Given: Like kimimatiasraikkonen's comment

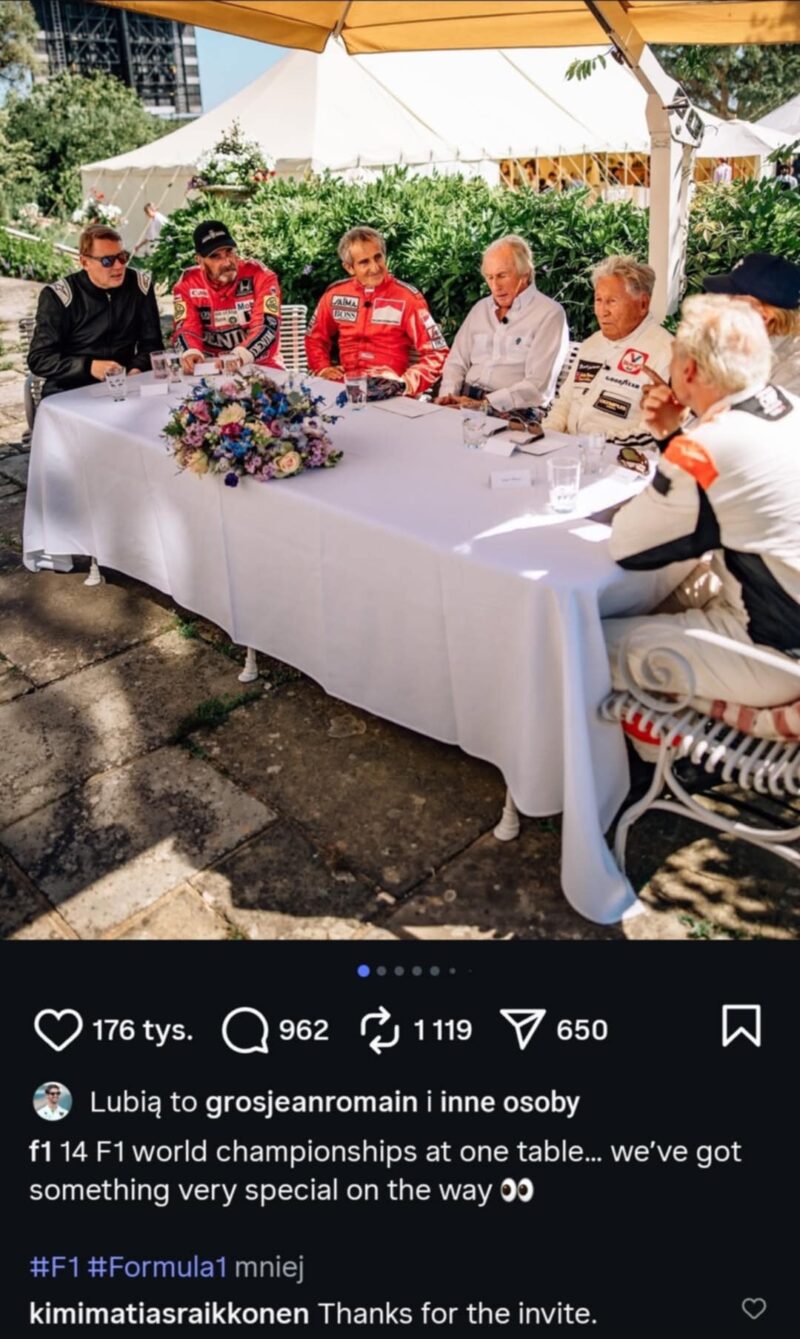Looking at the screenshot, I should tap(754, 1308).
